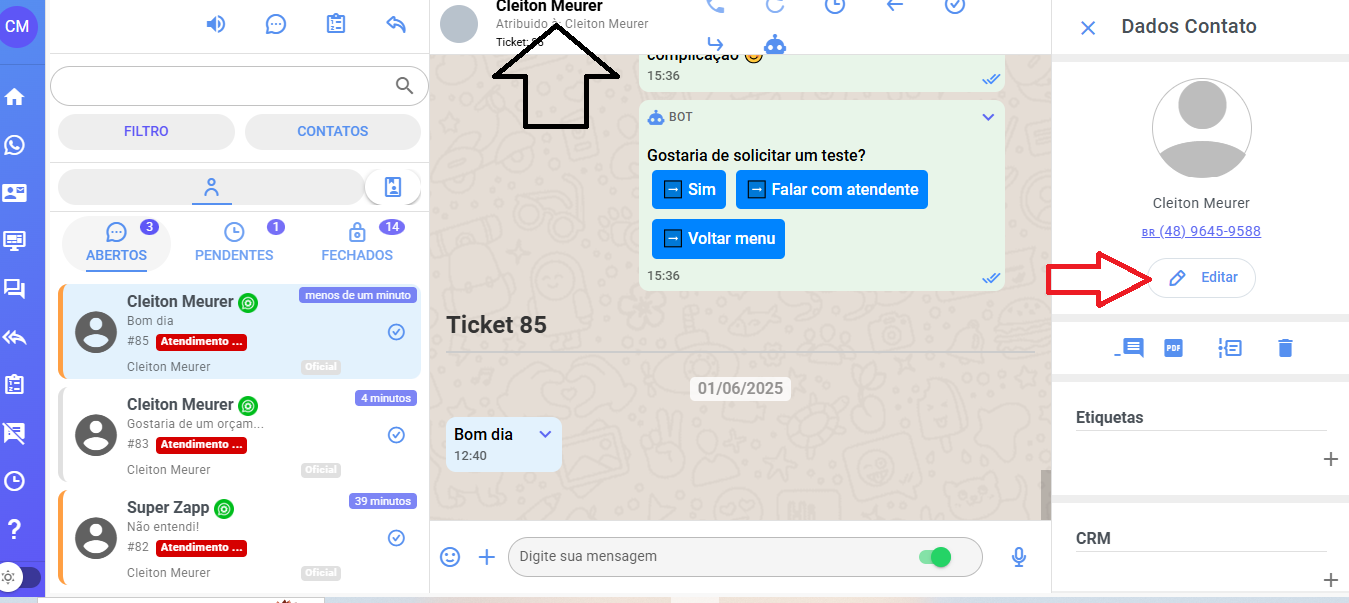Close the Dados Contato panel
The height and width of the screenshot is (603, 1349).
(1088, 28)
